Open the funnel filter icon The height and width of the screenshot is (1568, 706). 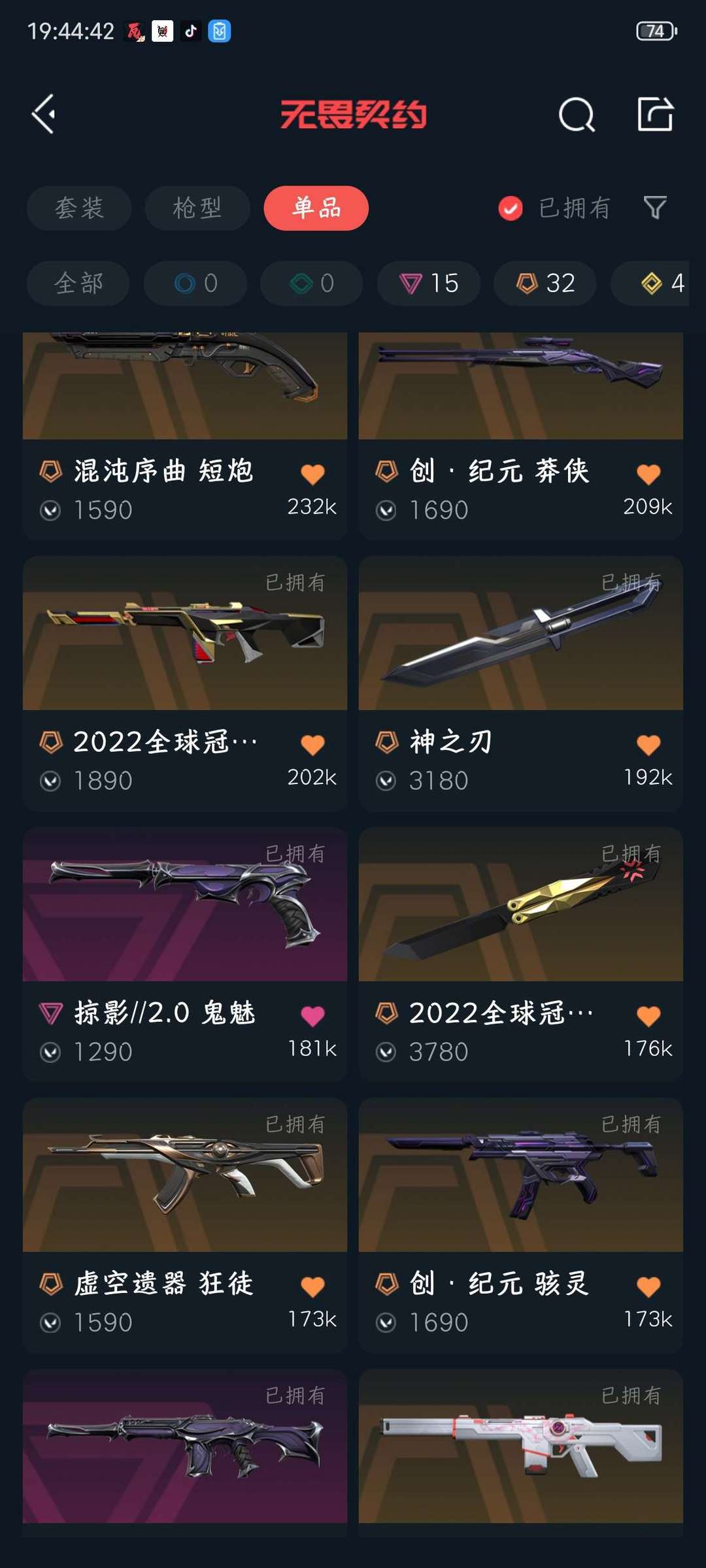655,208
